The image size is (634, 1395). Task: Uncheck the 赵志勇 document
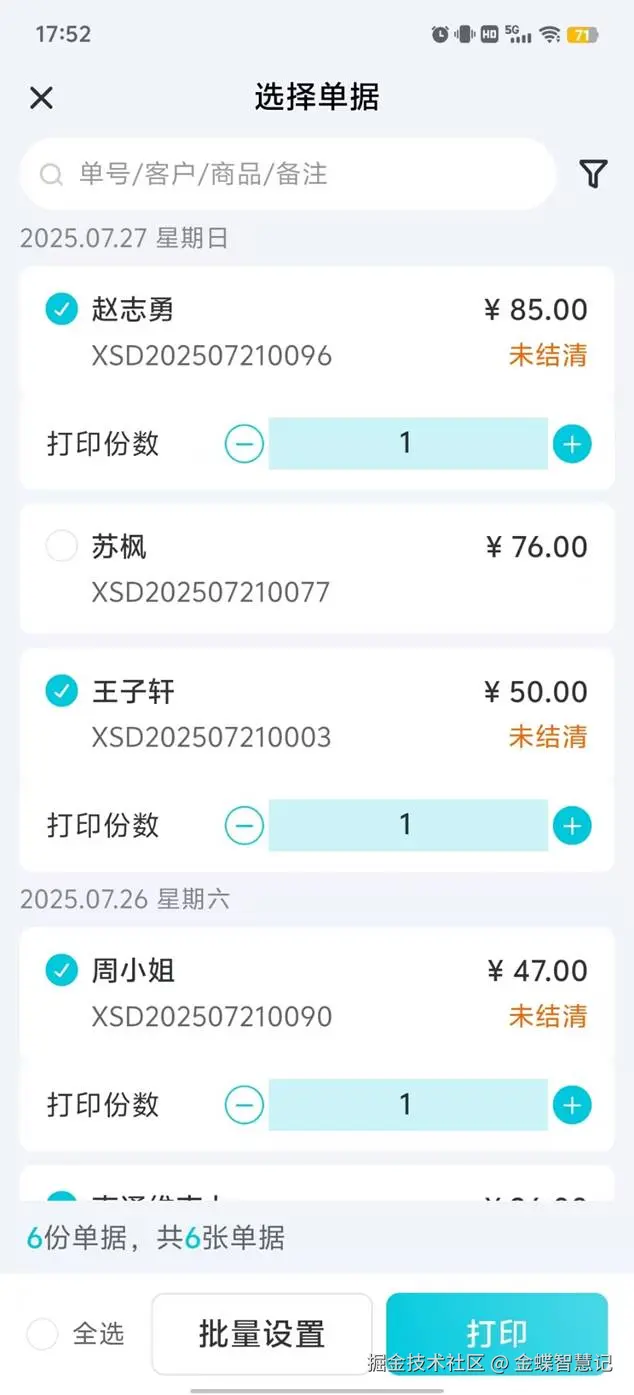pyautogui.click(x=62, y=309)
